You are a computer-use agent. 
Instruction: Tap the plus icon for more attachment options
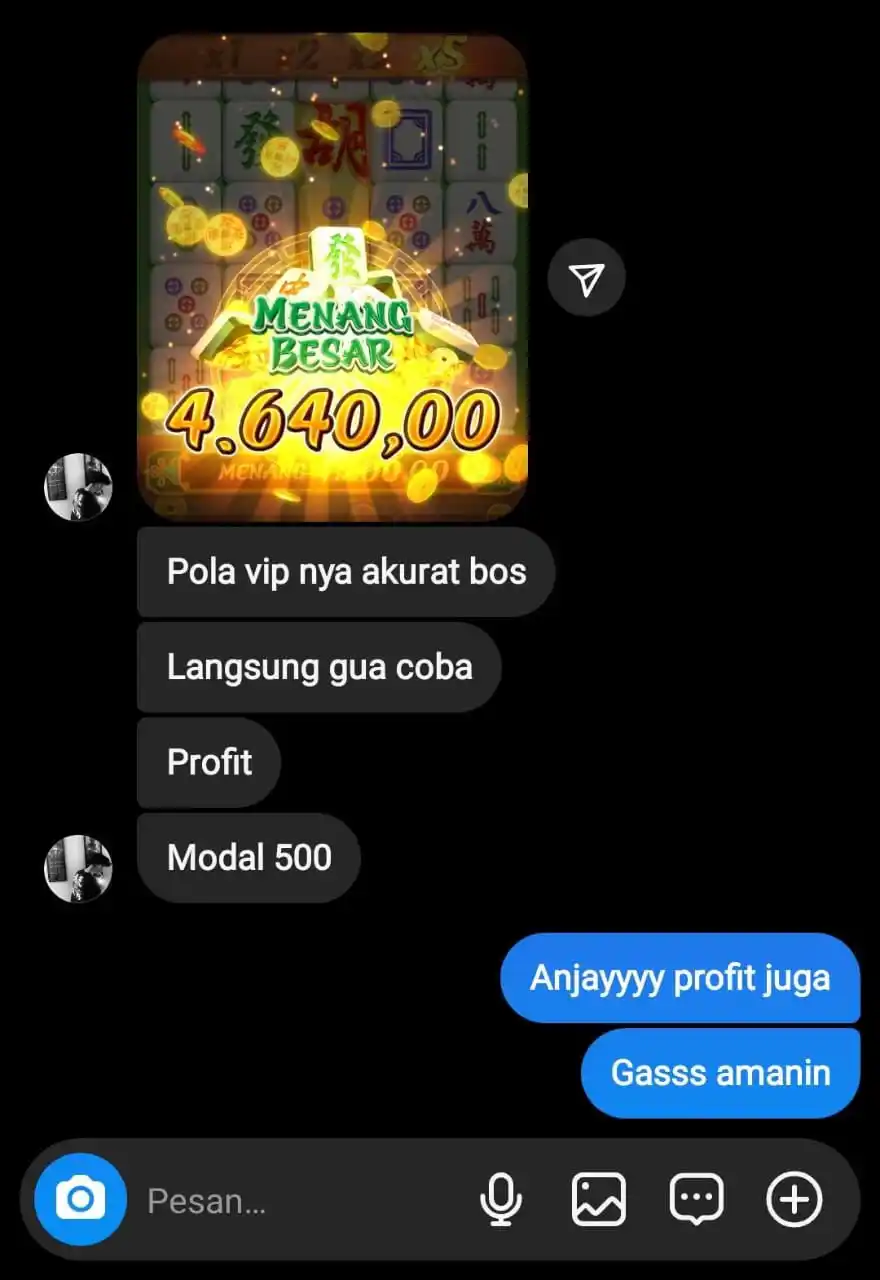tap(793, 1199)
